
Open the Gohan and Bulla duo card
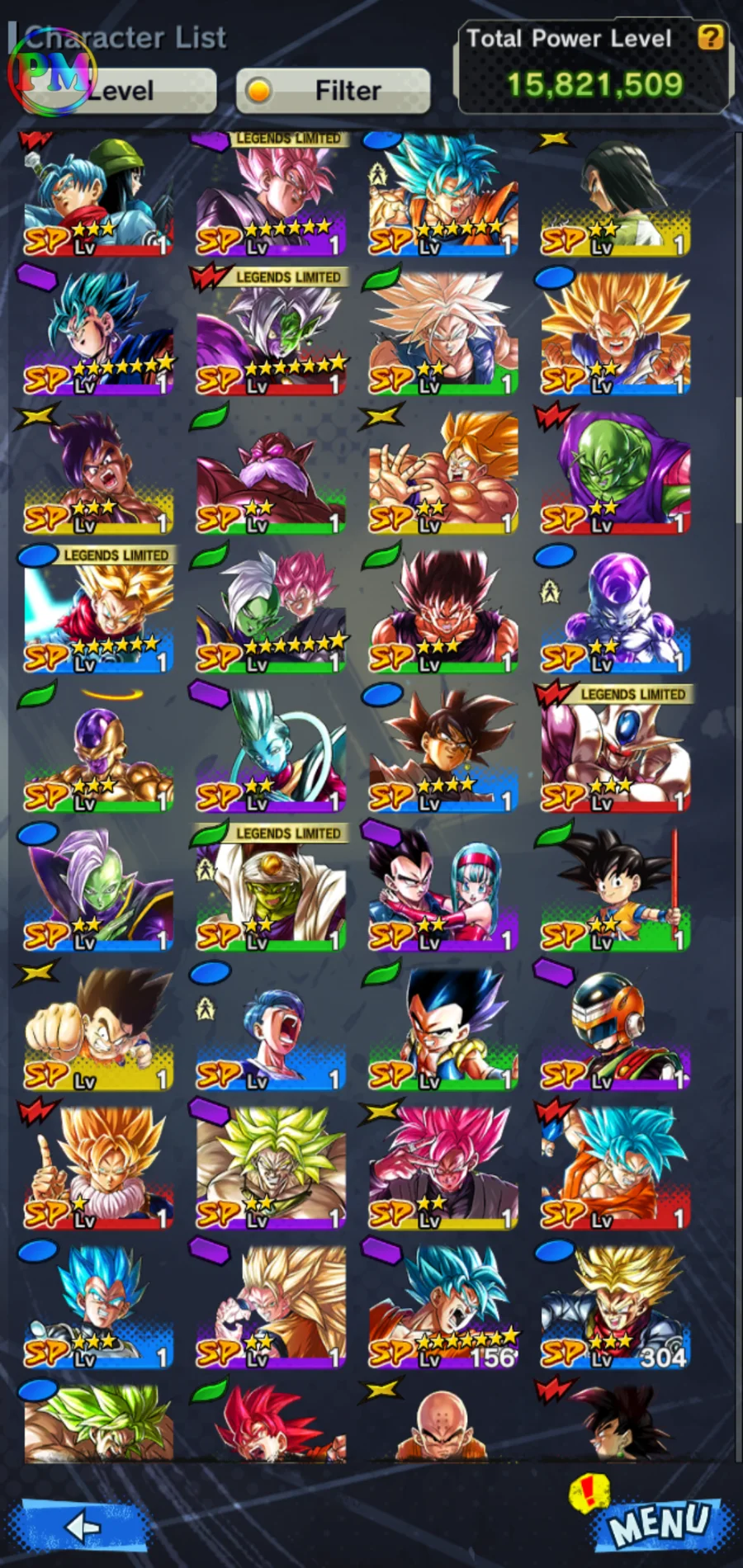442,891
